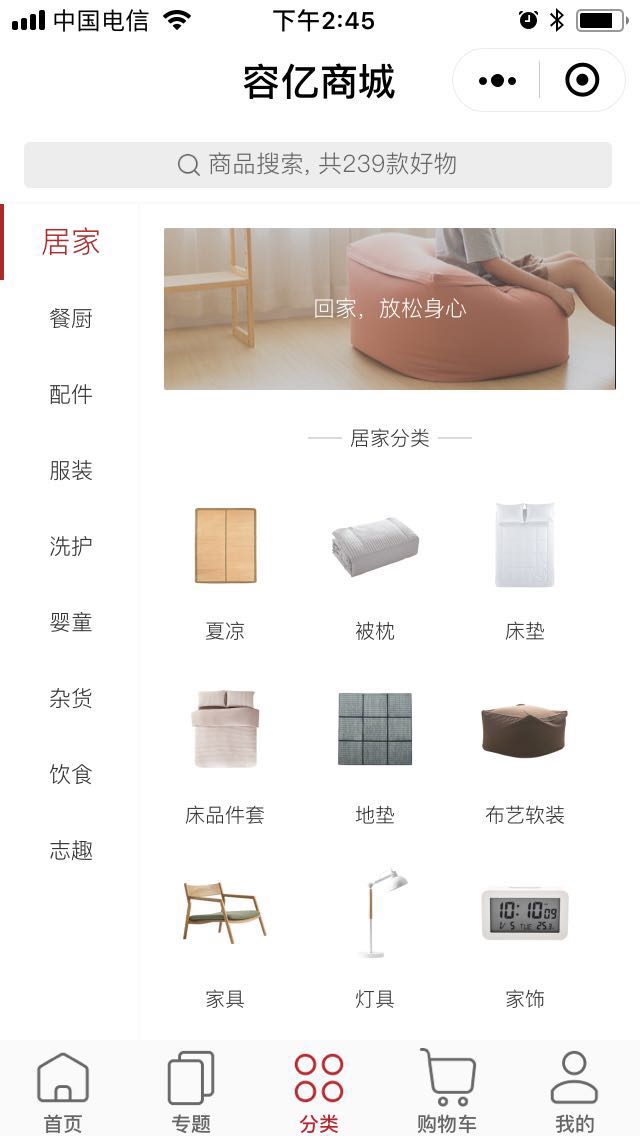Go to the 首页 tab
This screenshot has width=640, height=1136.
pyautogui.click(x=63, y=1092)
